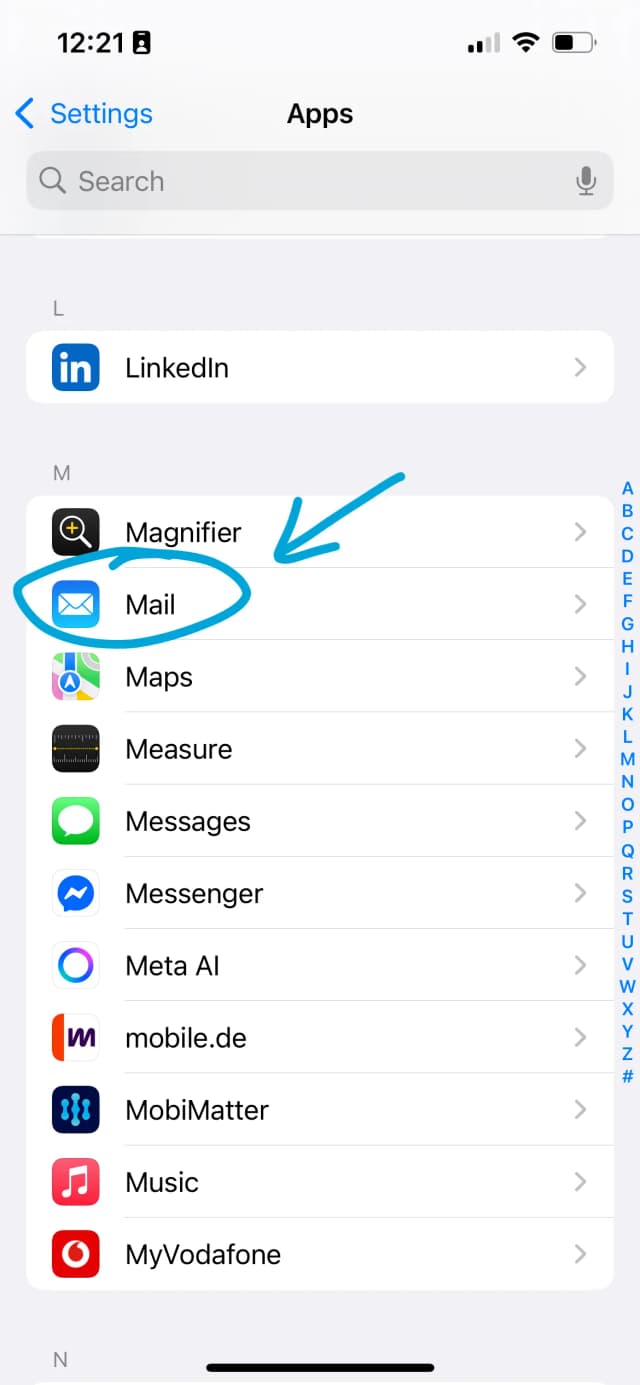Select the Measure row
Image resolution: width=640 pixels, height=1385 pixels.
[x=320, y=749]
